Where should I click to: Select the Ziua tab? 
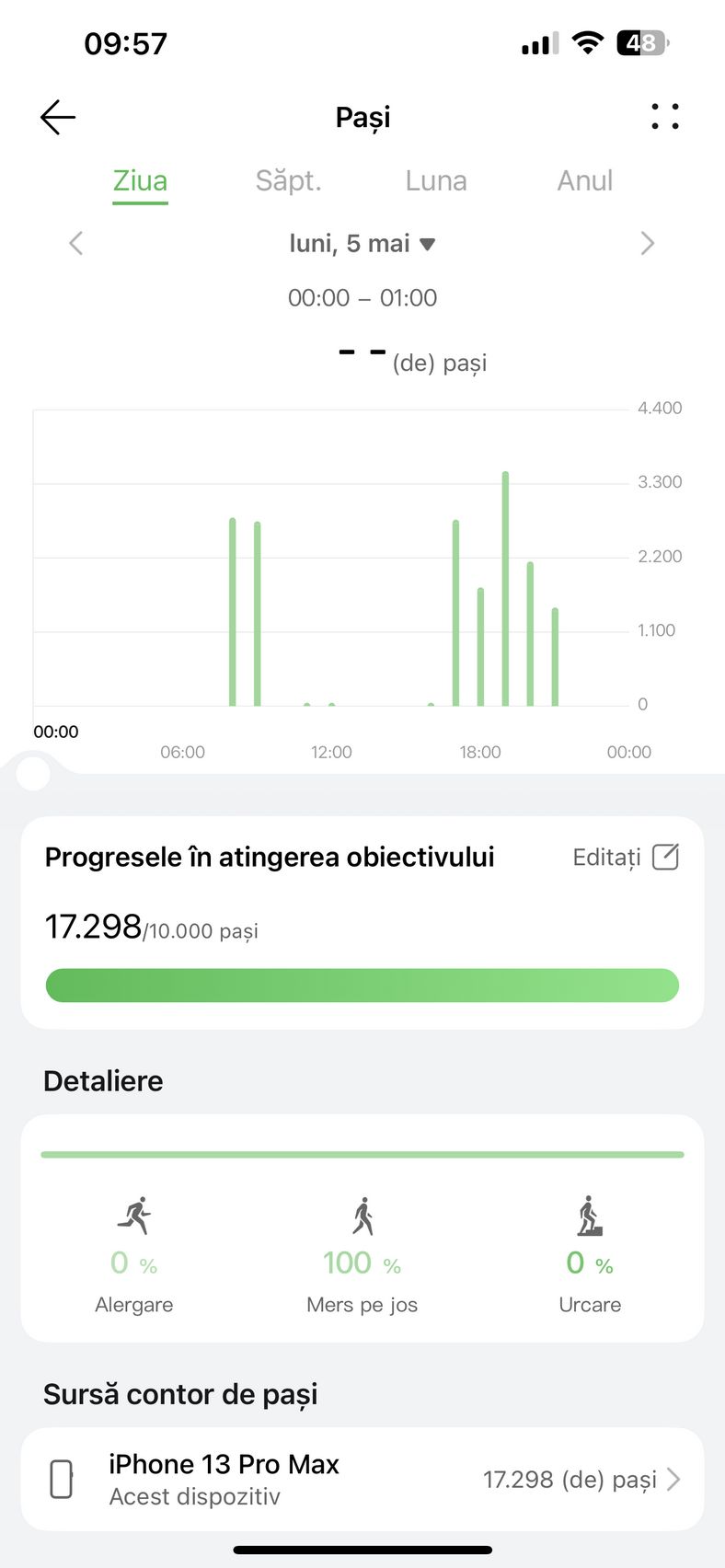click(x=140, y=181)
